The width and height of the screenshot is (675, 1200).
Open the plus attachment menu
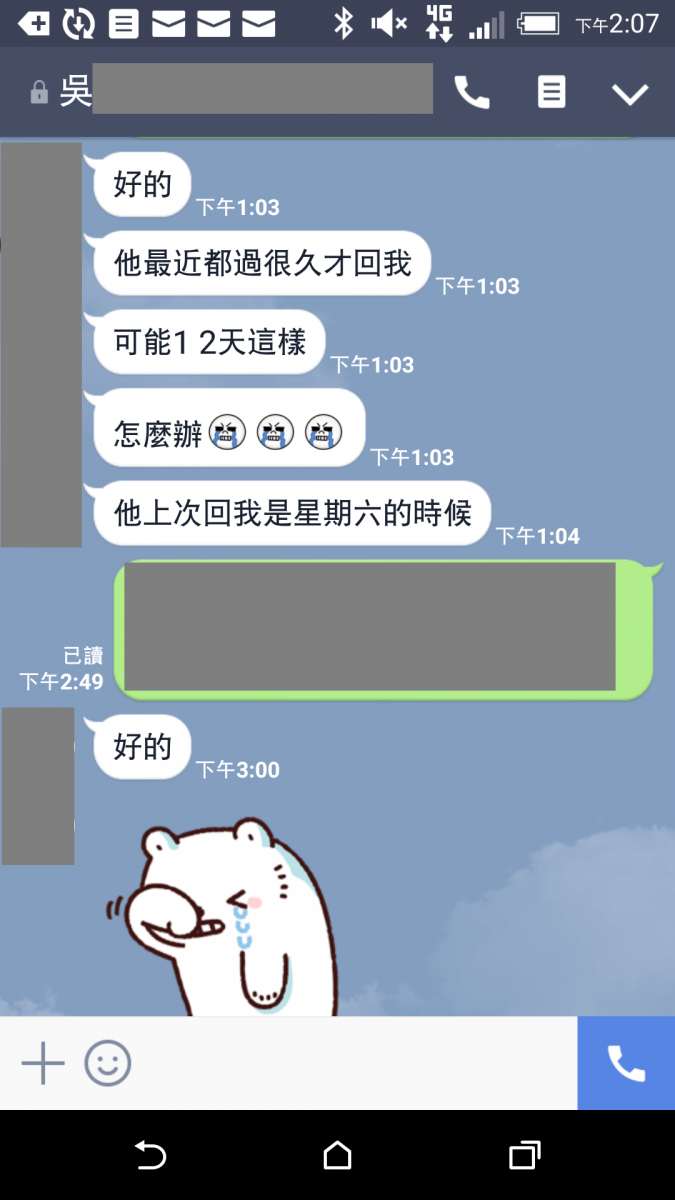[x=43, y=1063]
